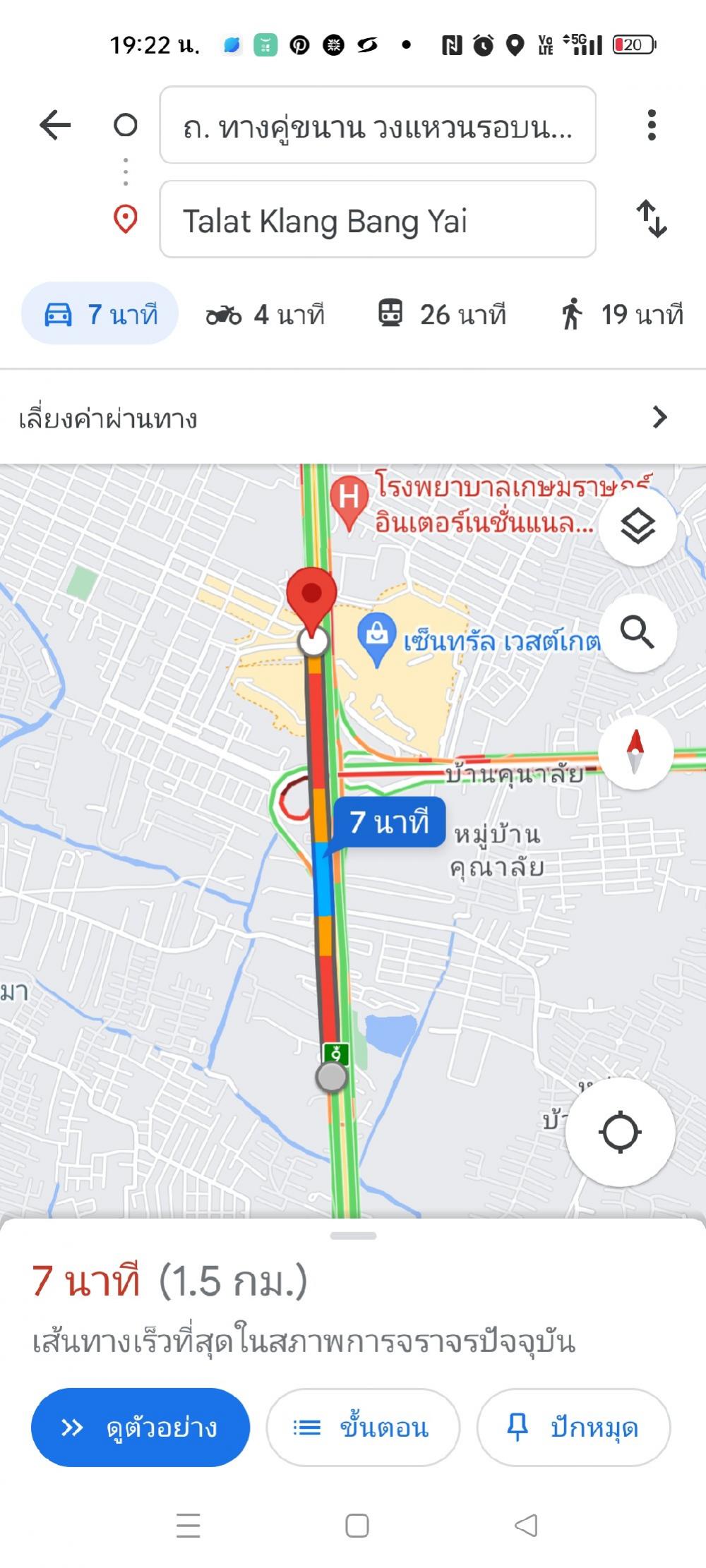
Task: Edit the Talat Klang Bang Yai destination field
Action: pyautogui.click(x=378, y=219)
